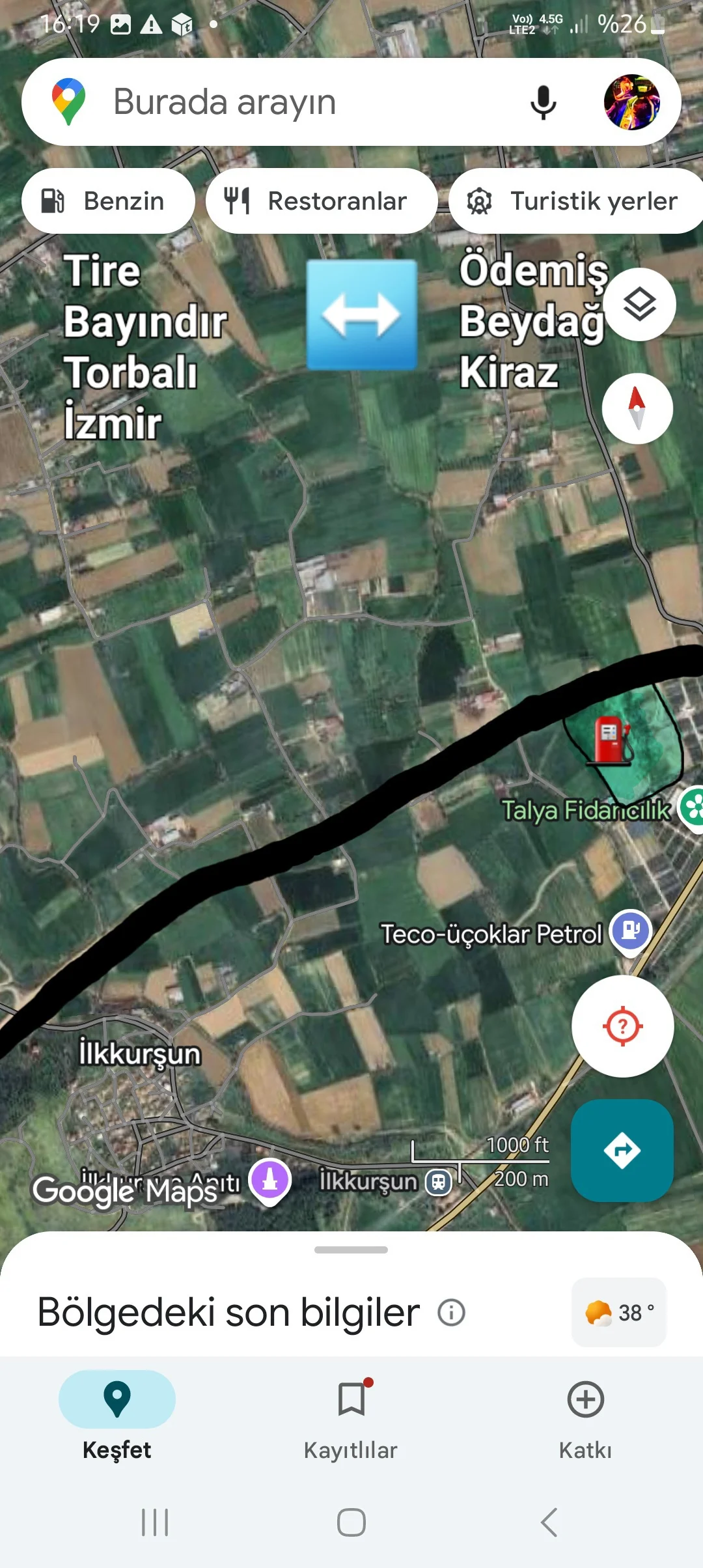Tap the purple monument marker near İlkkurşun
Screen dimensions: 703x1568
pos(269,1179)
